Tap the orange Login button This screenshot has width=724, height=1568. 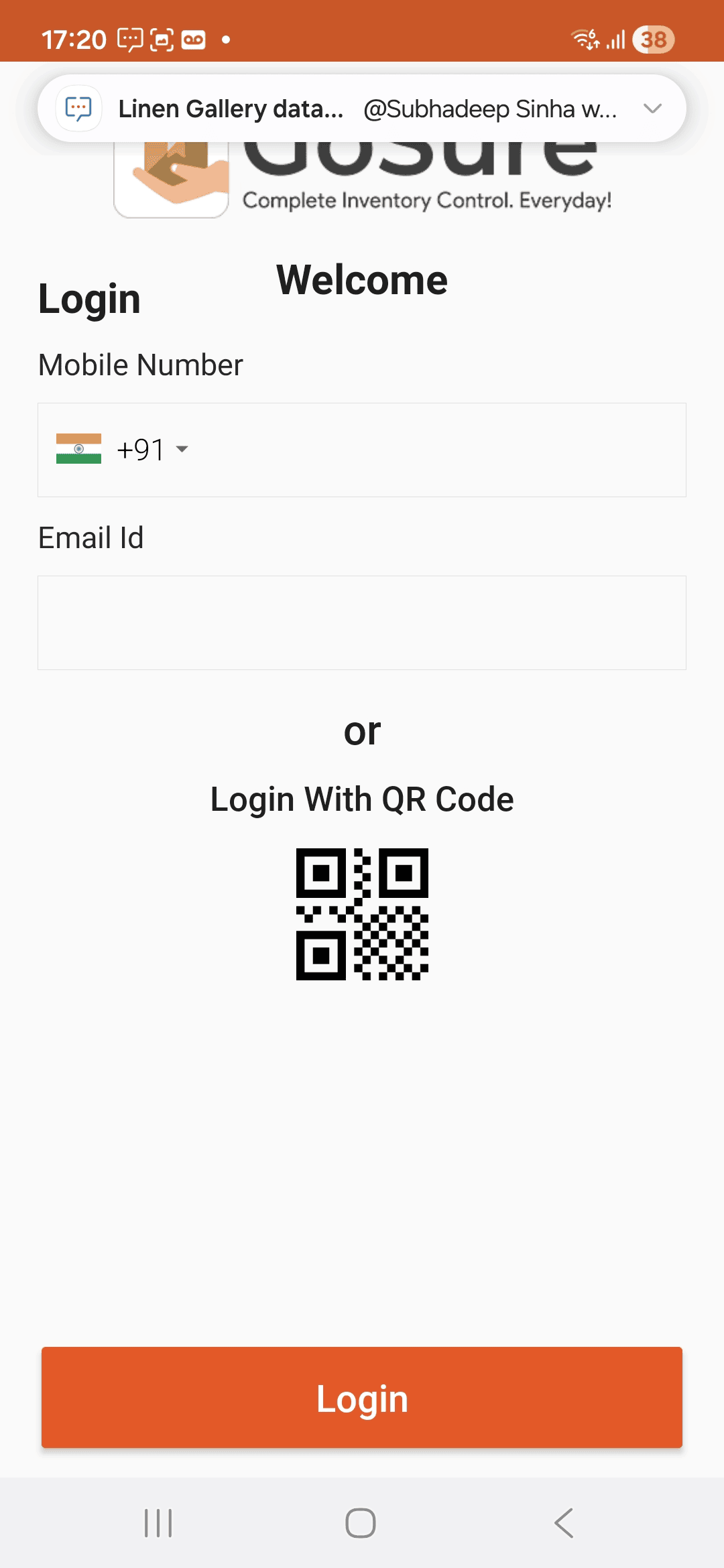coord(362,1397)
